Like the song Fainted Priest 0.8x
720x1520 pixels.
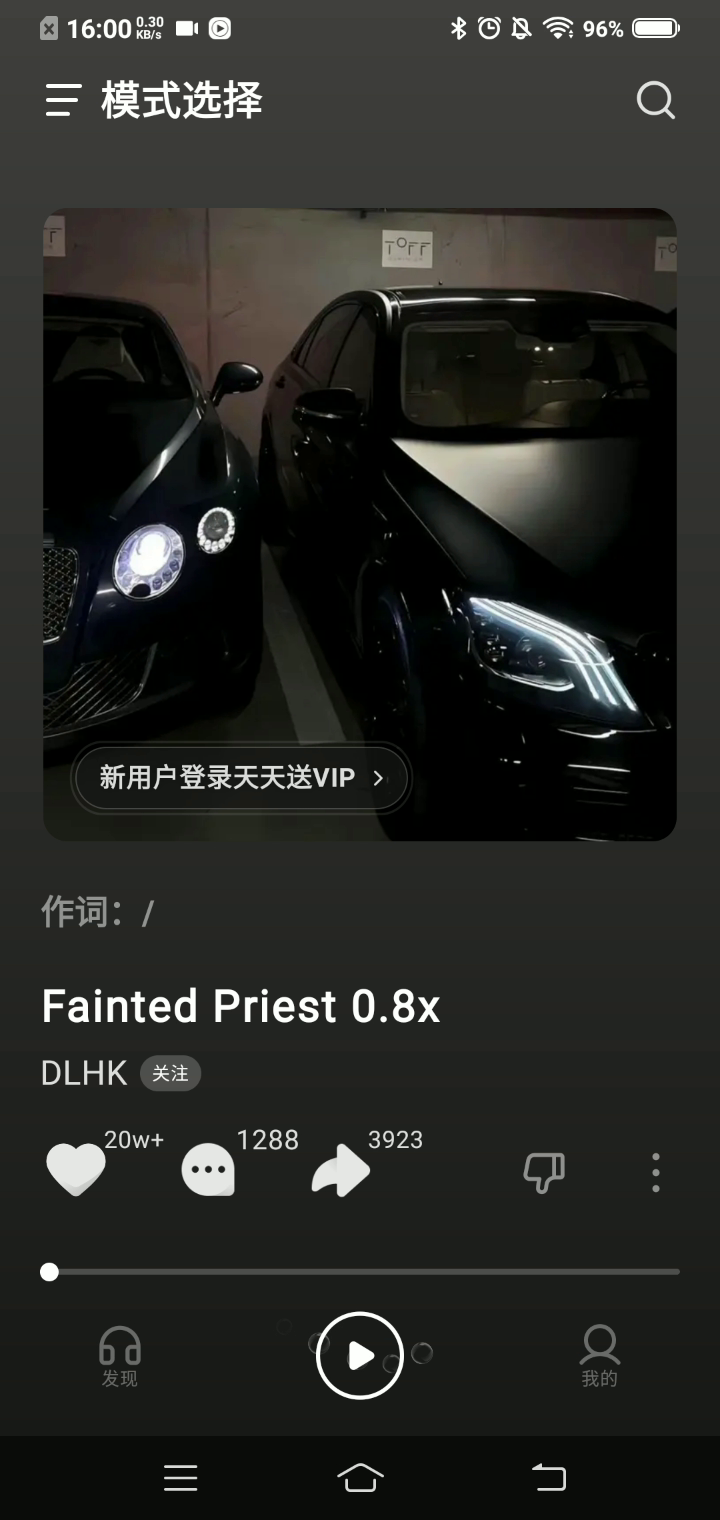(x=76, y=1170)
